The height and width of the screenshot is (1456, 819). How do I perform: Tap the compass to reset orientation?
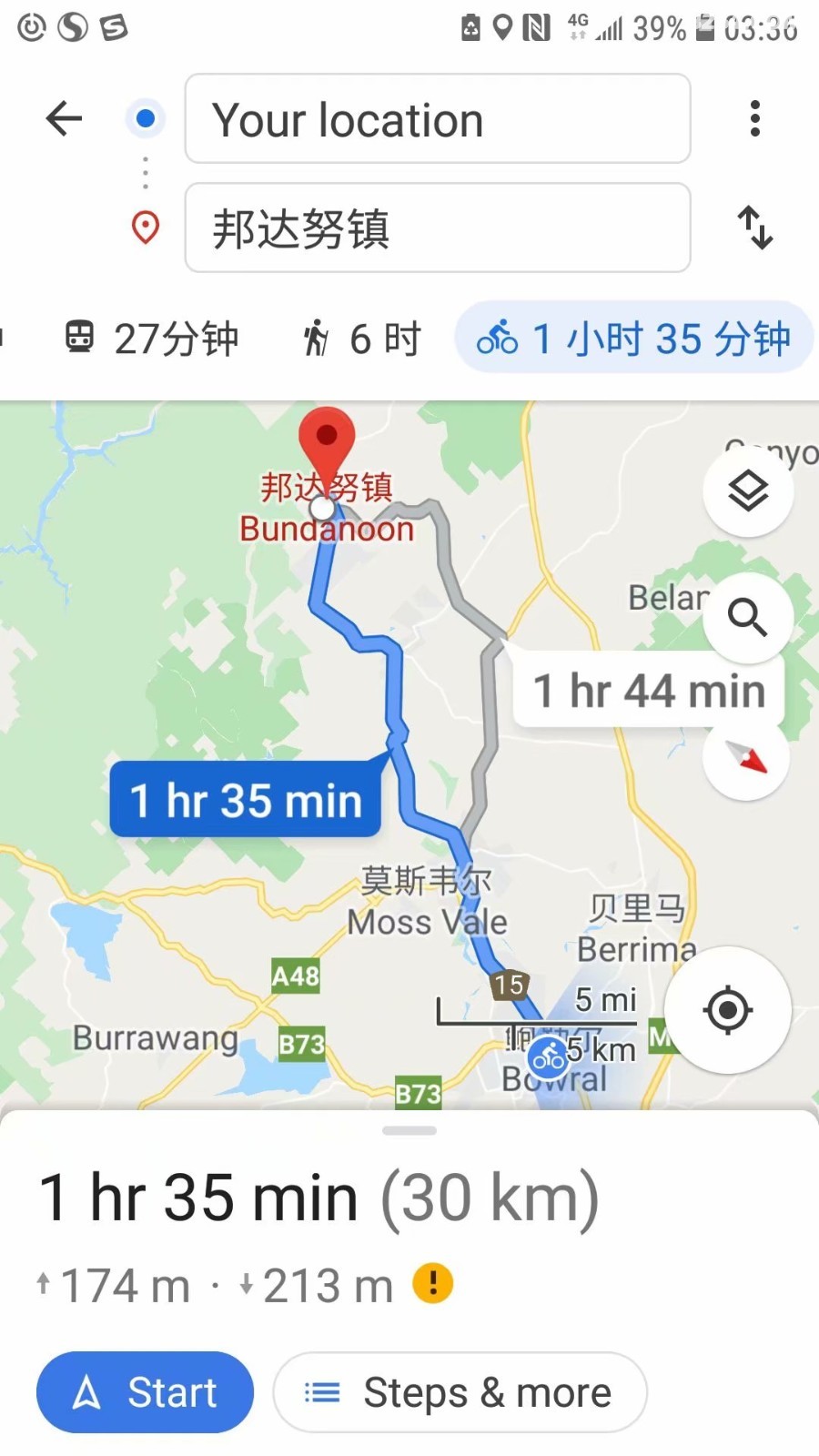(747, 757)
